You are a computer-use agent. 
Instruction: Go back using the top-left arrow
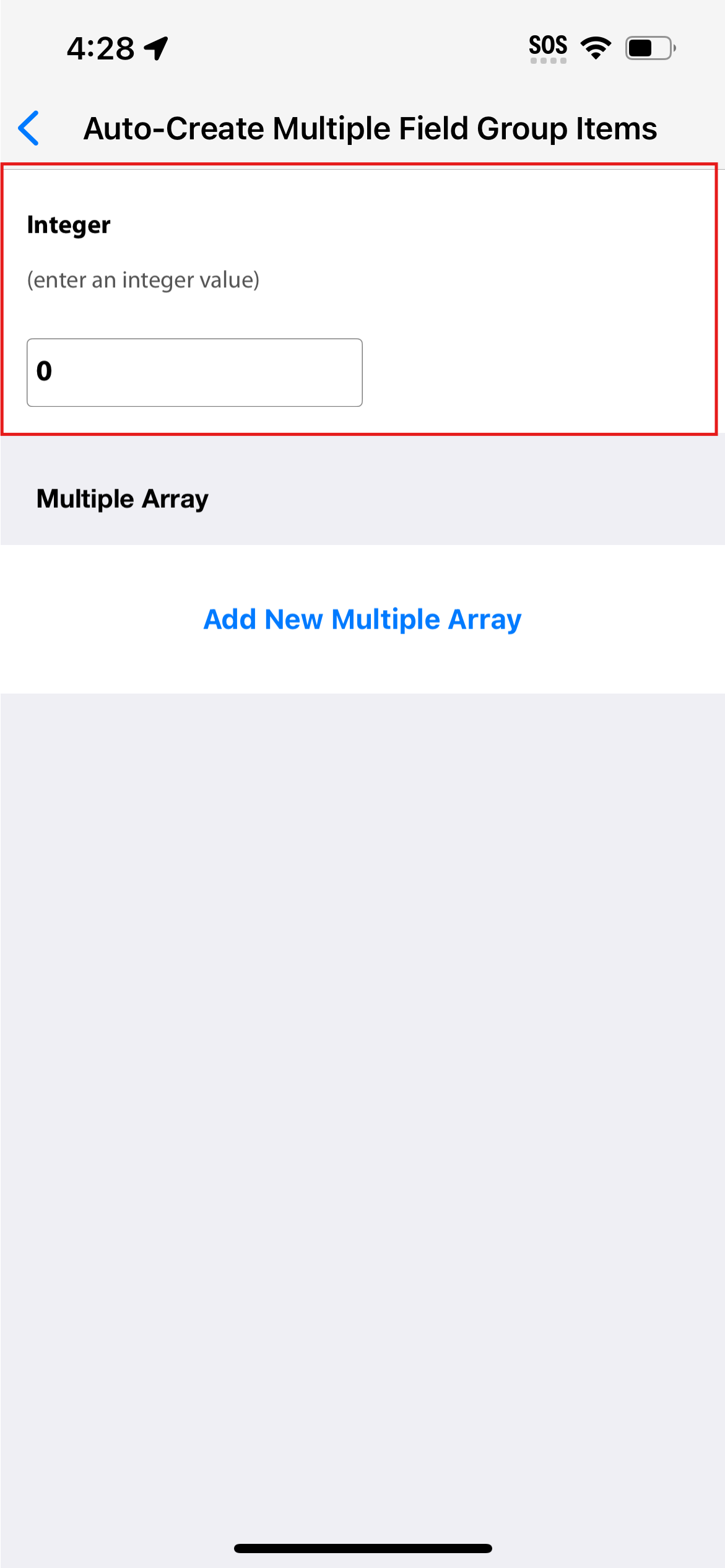pos(29,128)
